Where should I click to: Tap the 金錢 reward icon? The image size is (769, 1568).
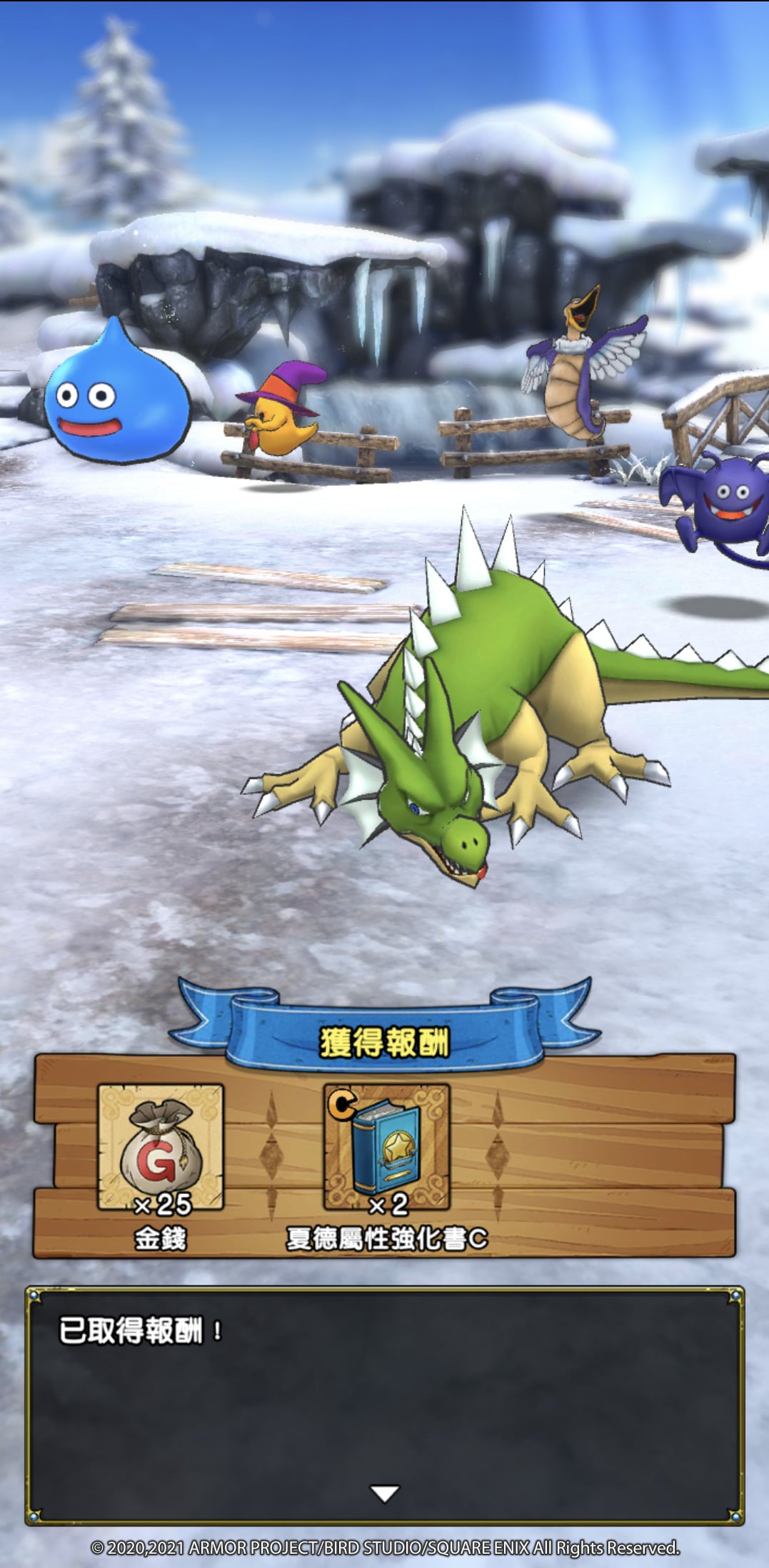160,1147
